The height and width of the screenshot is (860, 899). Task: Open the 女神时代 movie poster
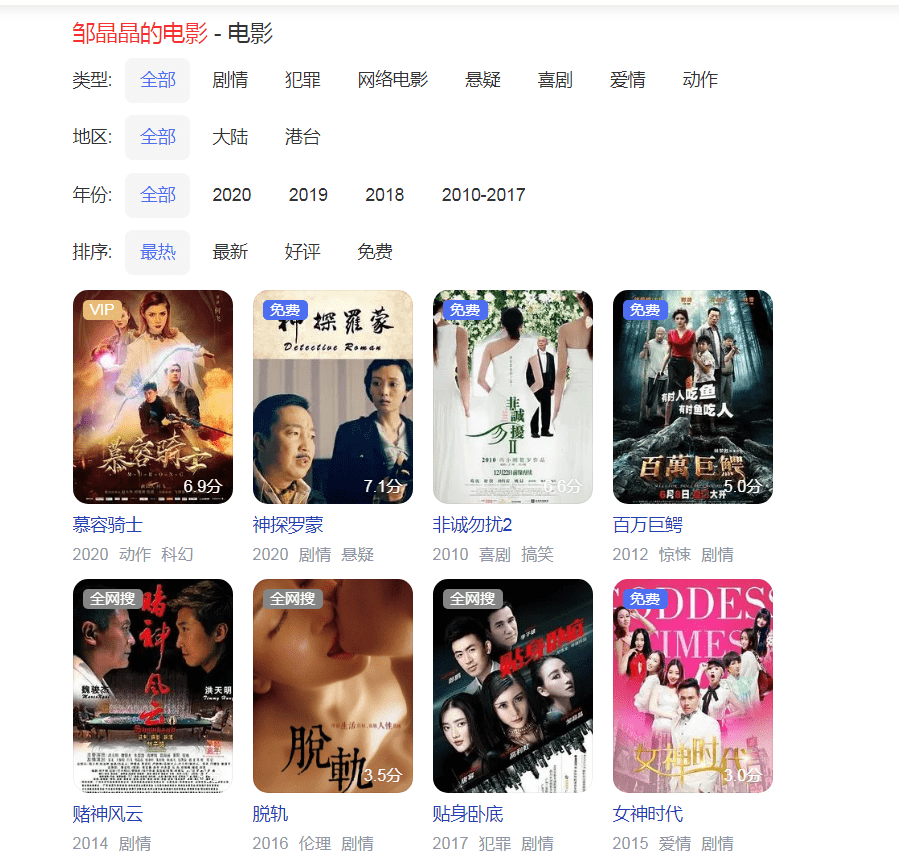pyautogui.click(x=693, y=686)
